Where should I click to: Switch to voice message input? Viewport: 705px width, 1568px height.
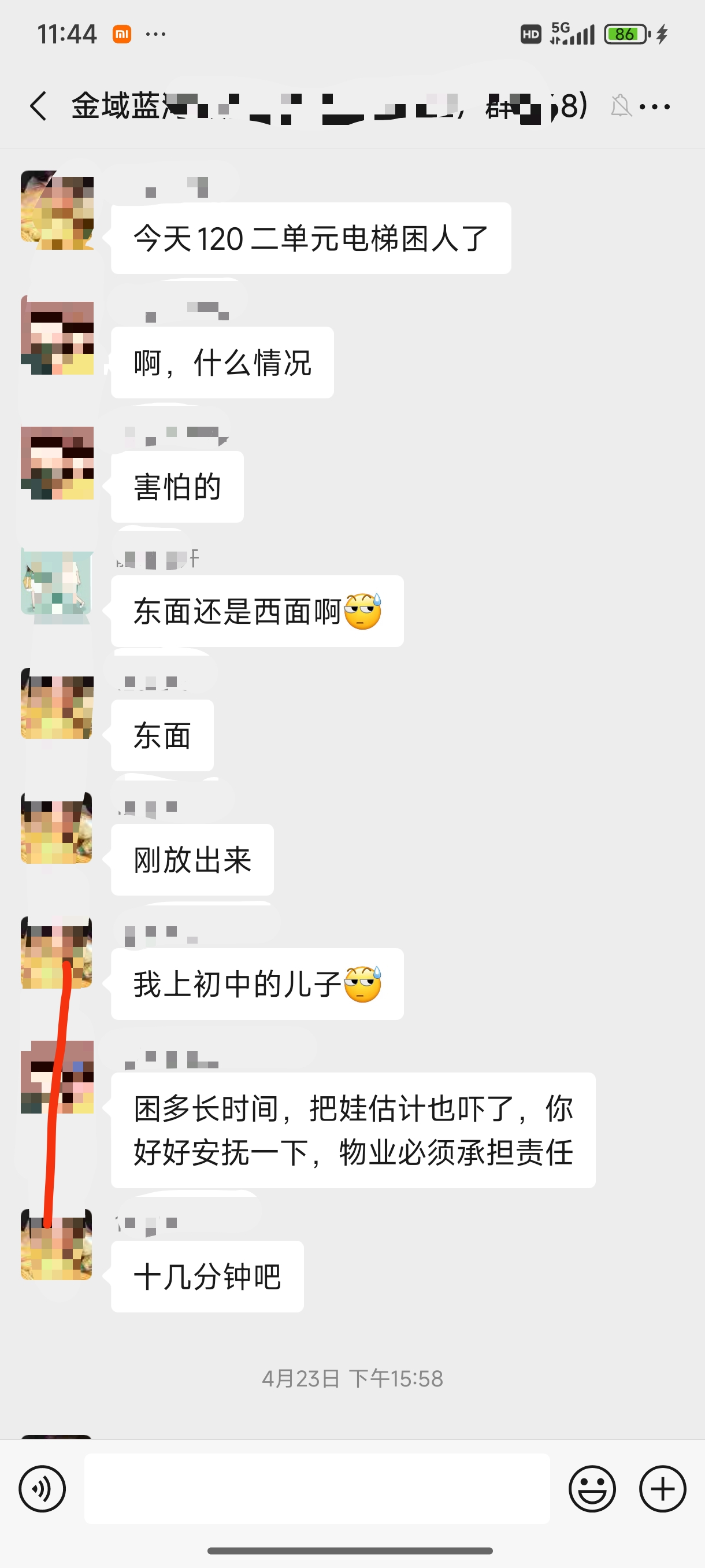[42, 1489]
